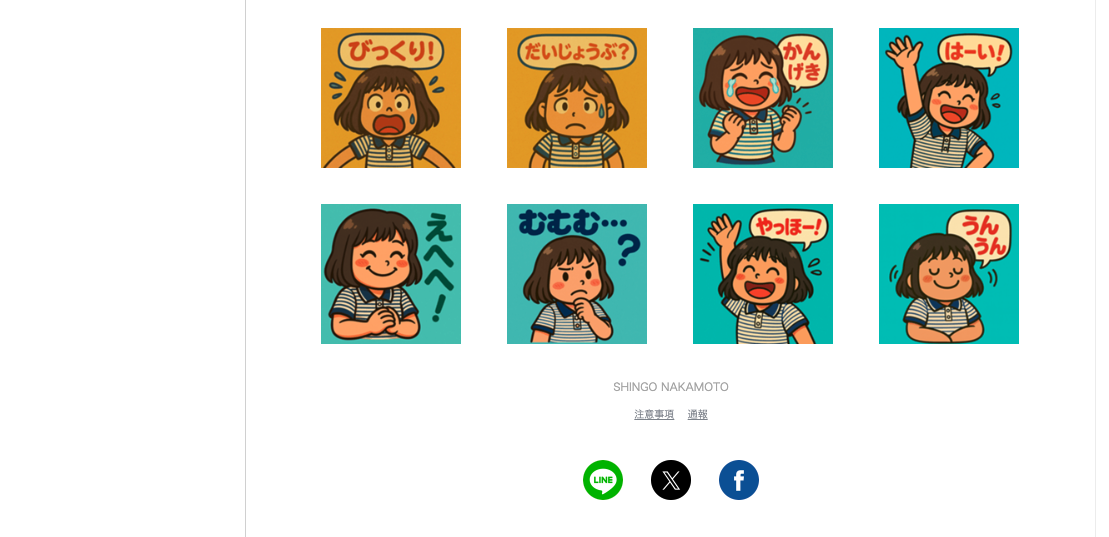Select the うんうん nodding sticker

(949, 274)
